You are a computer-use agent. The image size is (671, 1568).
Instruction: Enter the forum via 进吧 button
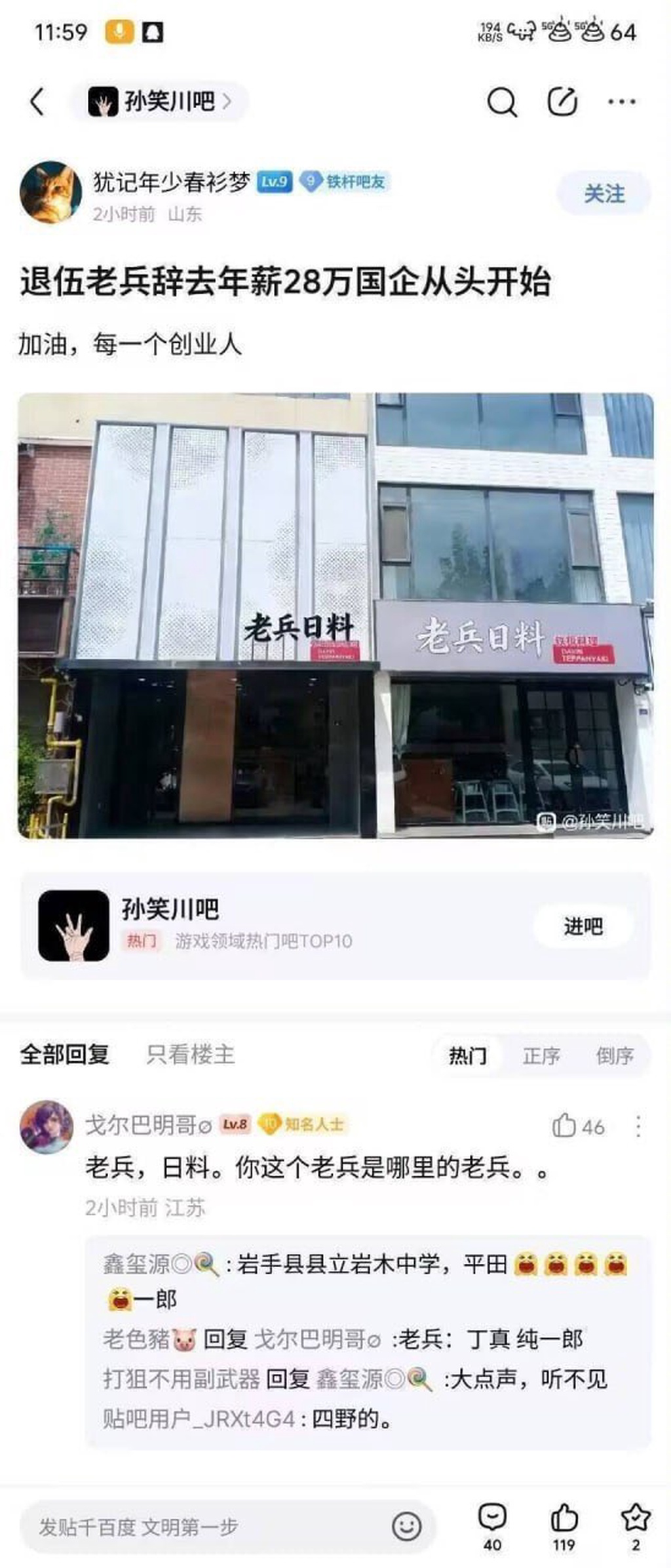[x=583, y=926]
